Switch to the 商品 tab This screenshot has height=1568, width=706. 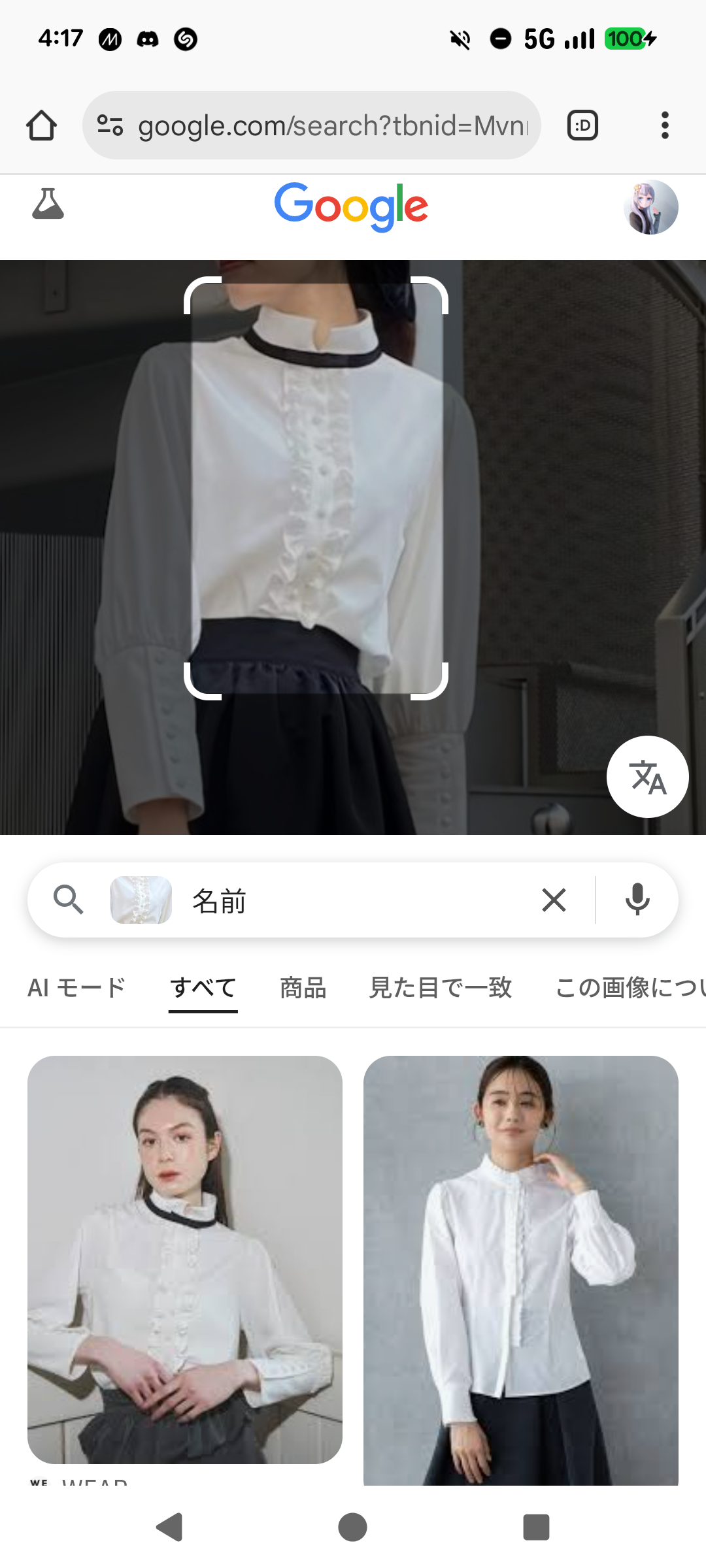(x=303, y=987)
